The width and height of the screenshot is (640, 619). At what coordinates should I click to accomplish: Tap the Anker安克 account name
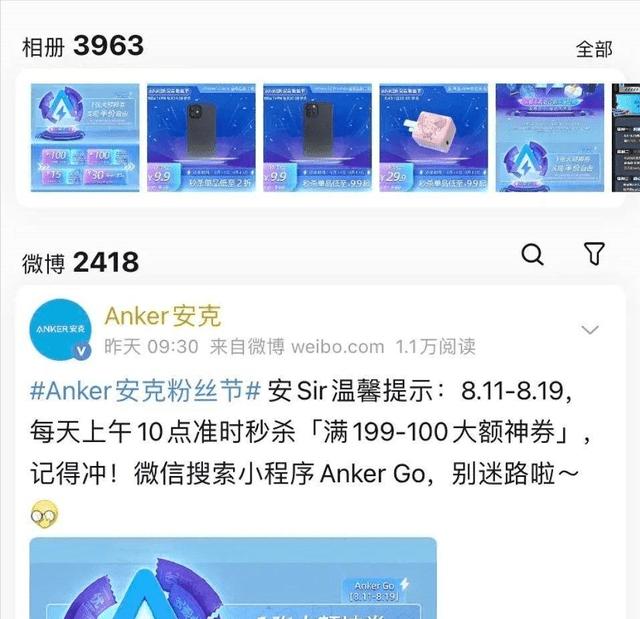coord(162,317)
